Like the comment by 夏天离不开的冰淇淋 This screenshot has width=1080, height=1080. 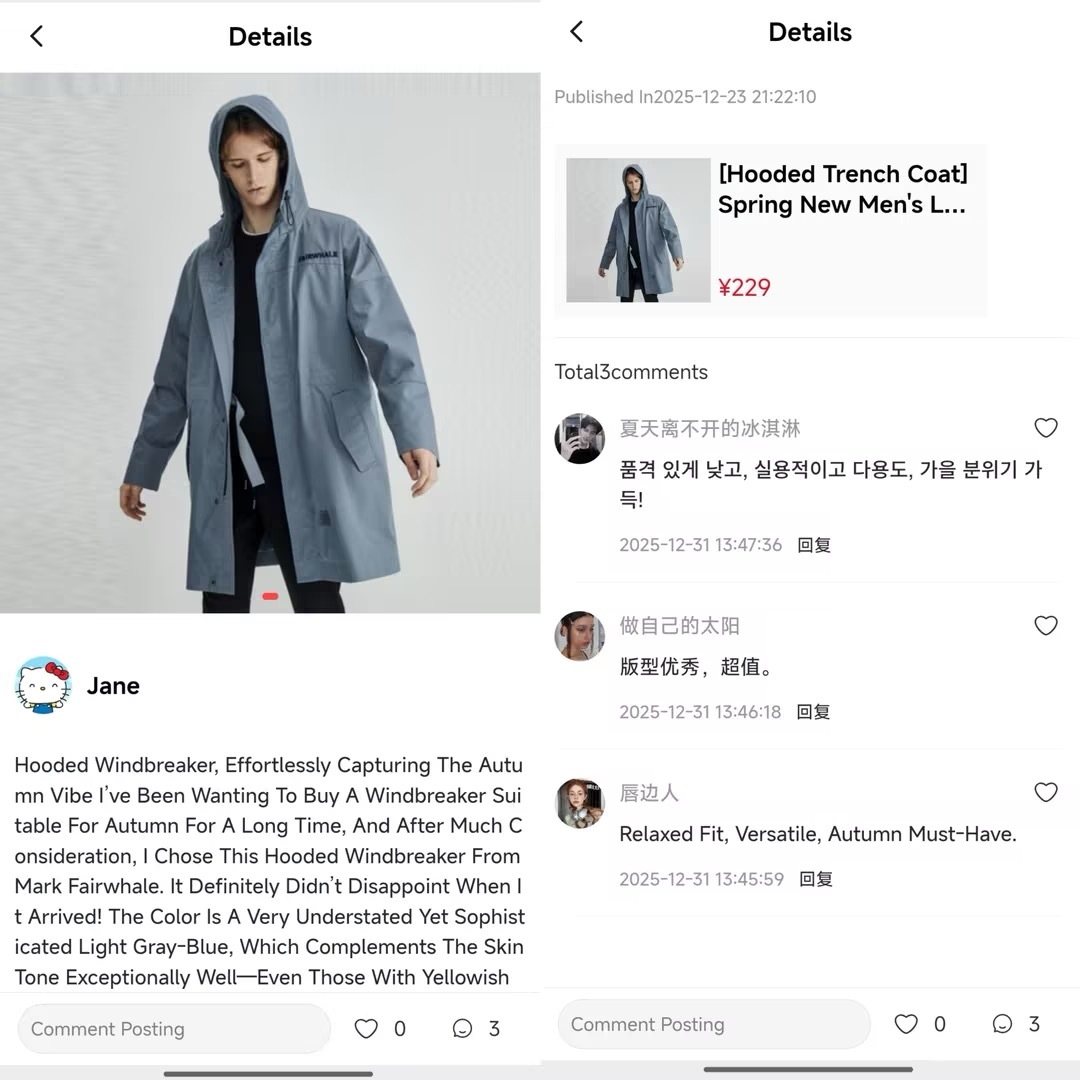(x=1045, y=428)
